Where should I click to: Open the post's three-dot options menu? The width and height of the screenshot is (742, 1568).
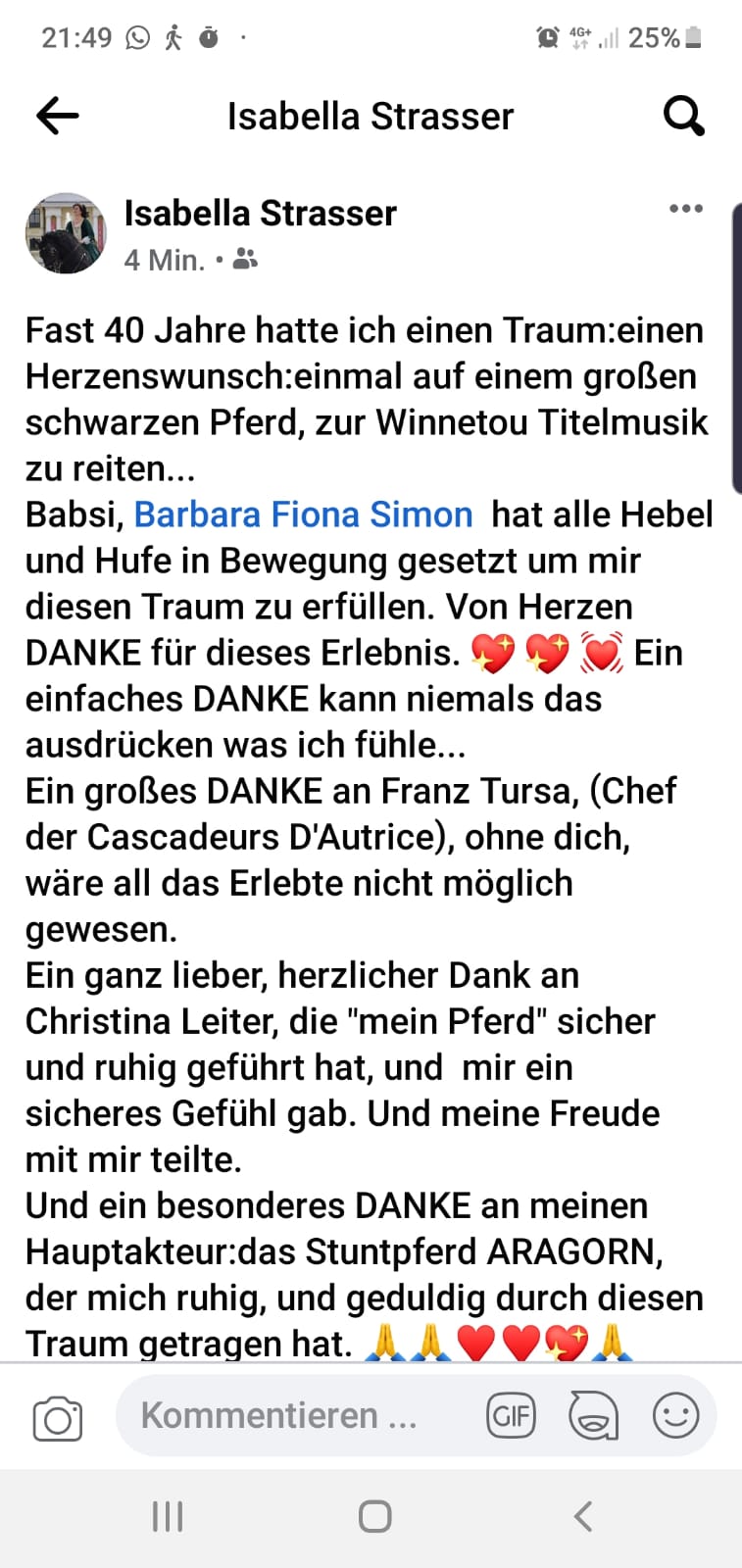point(685,209)
